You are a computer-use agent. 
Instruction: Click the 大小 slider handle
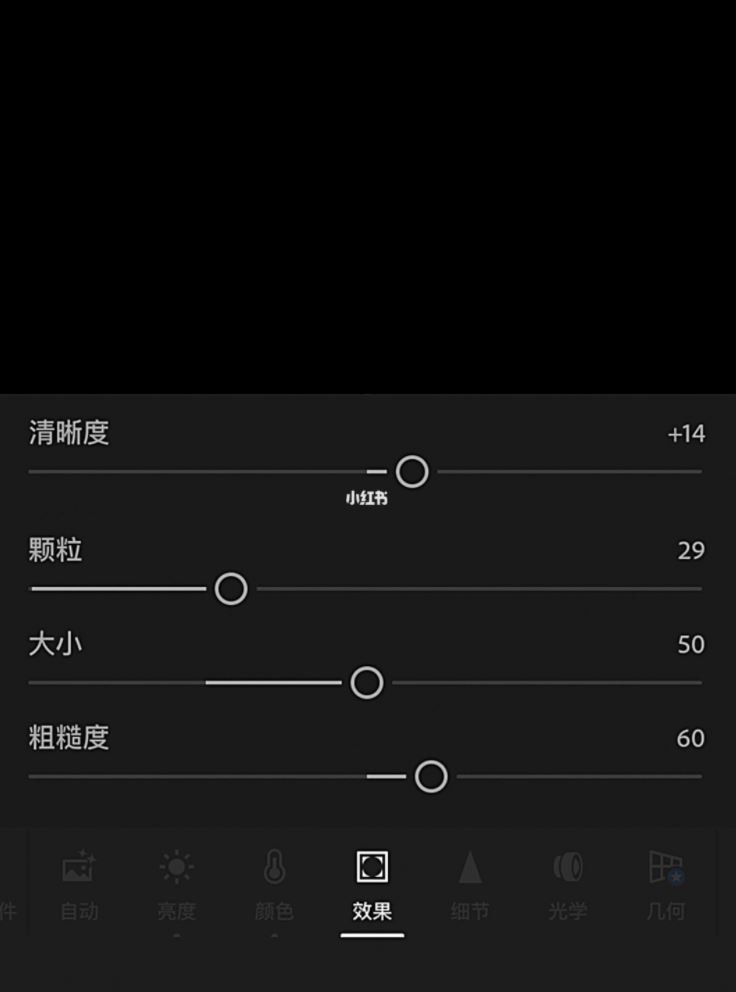(366, 683)
